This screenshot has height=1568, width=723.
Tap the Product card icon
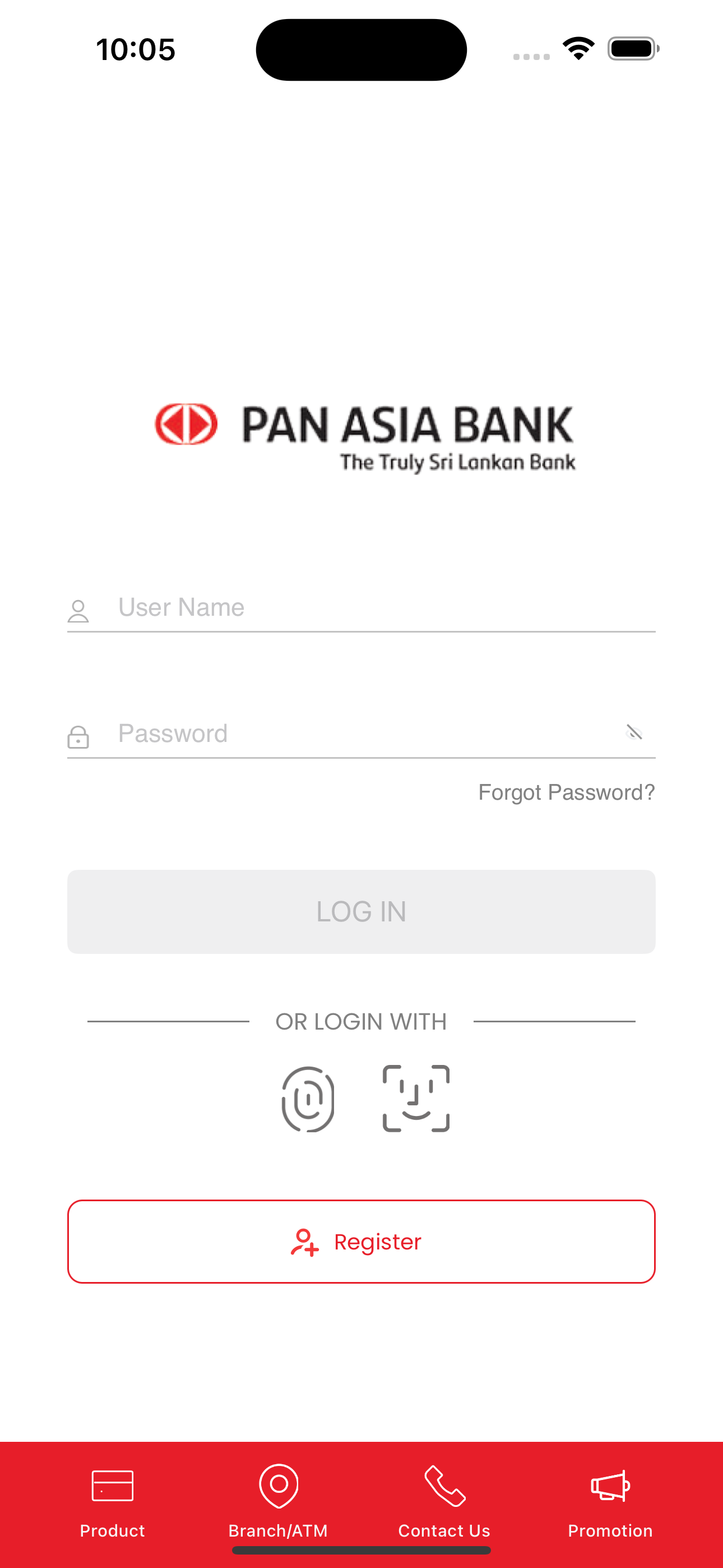pyautogui.click(x=112, y=1487)
